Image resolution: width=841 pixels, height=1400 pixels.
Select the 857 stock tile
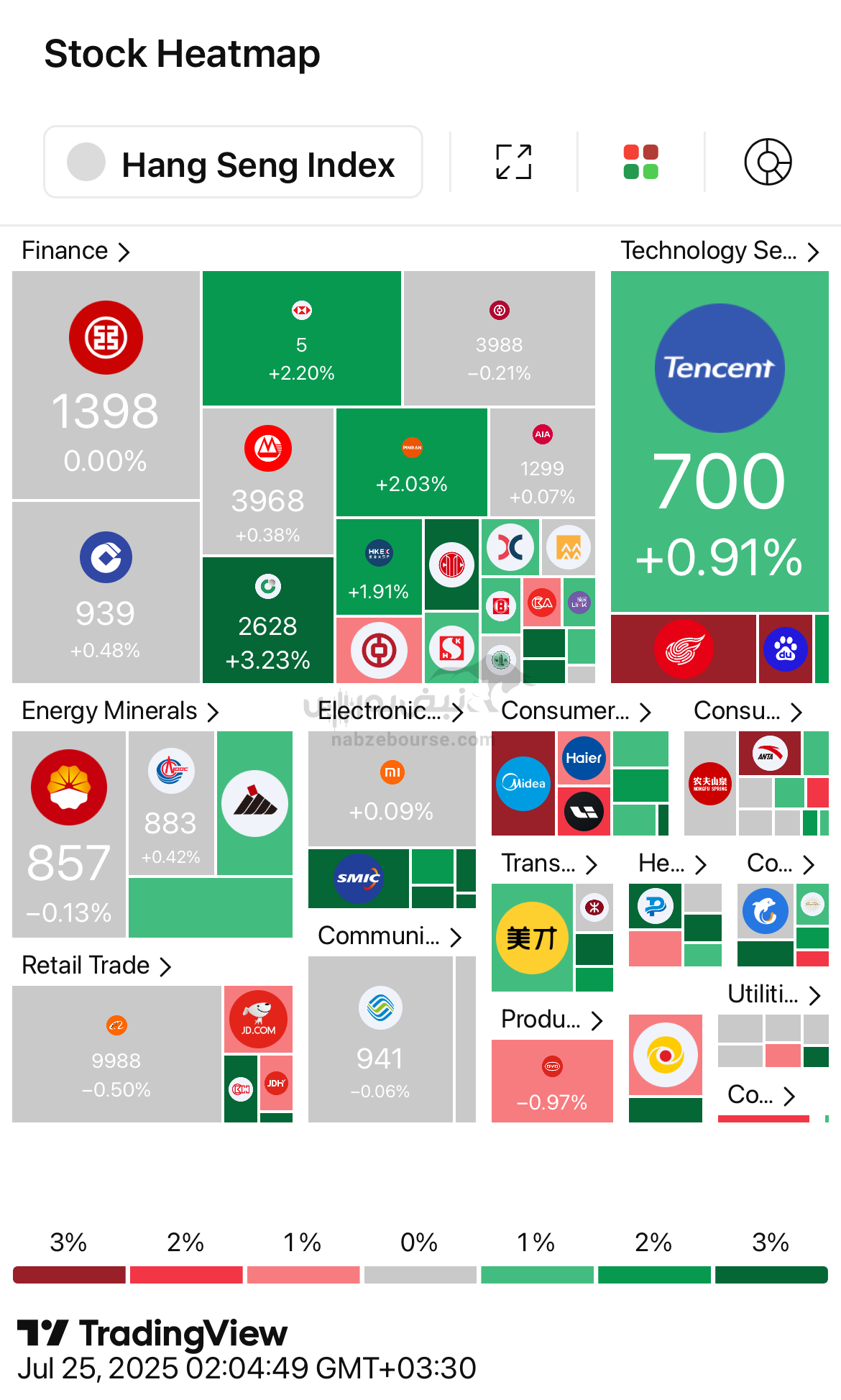(69, 834)
